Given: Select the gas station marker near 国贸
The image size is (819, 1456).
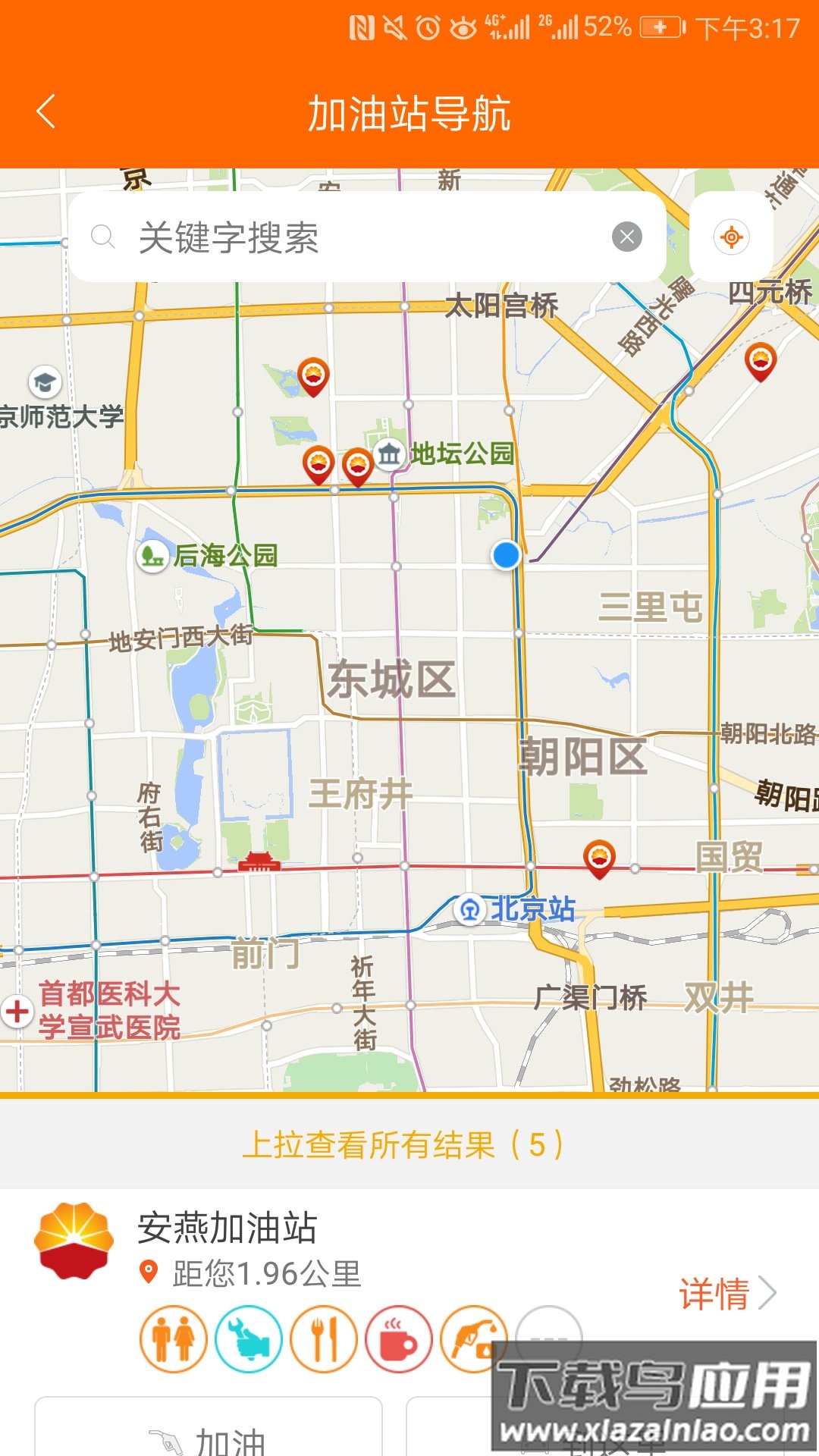Looking at the screenshot, I should [x=599, y=858].
